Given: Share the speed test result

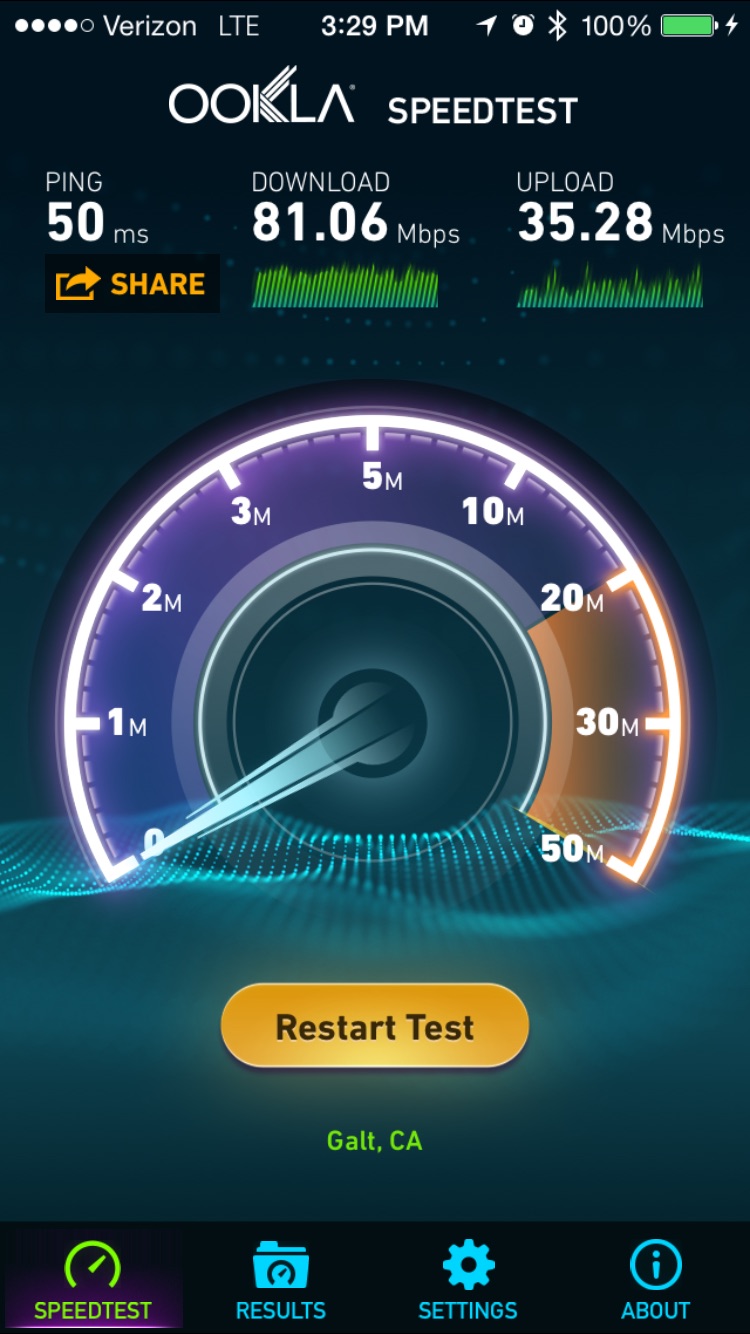Looking at the screenshot, I should coord(132,284).
